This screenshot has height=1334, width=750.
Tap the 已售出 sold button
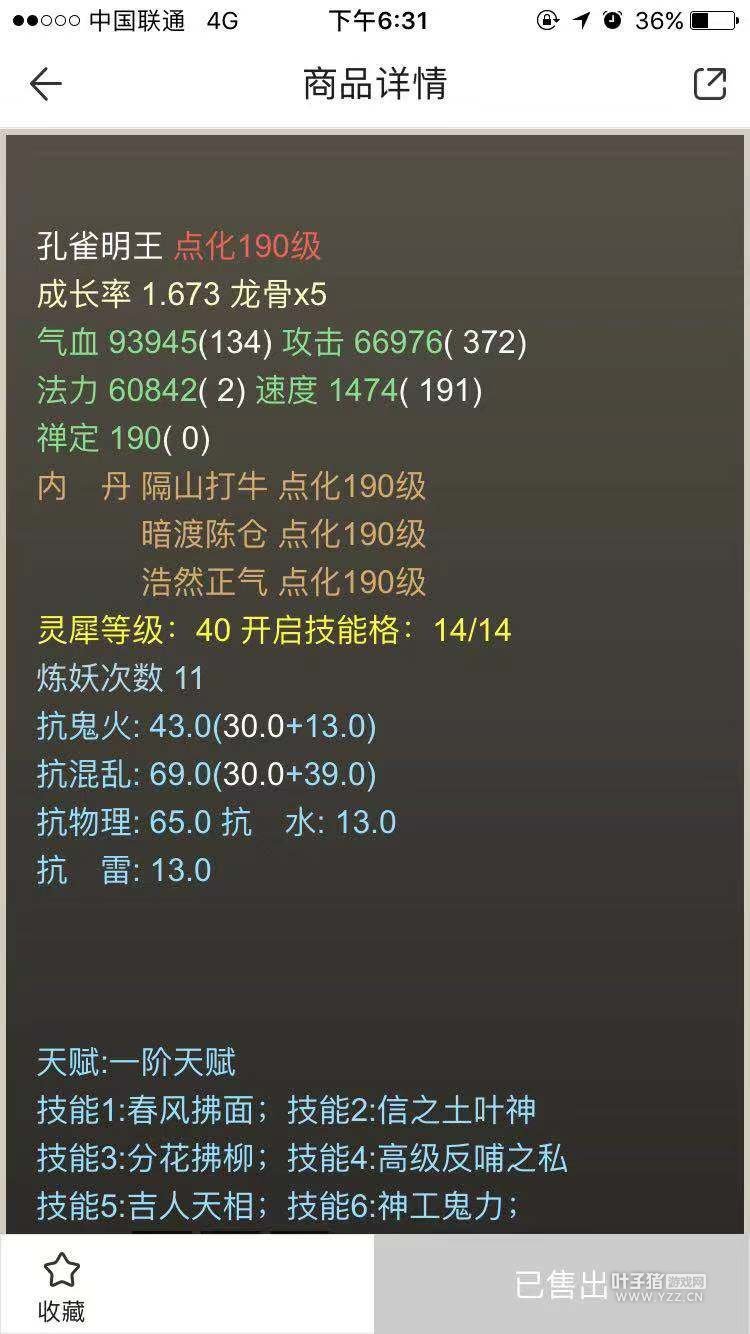click(x=562, y=1284)
